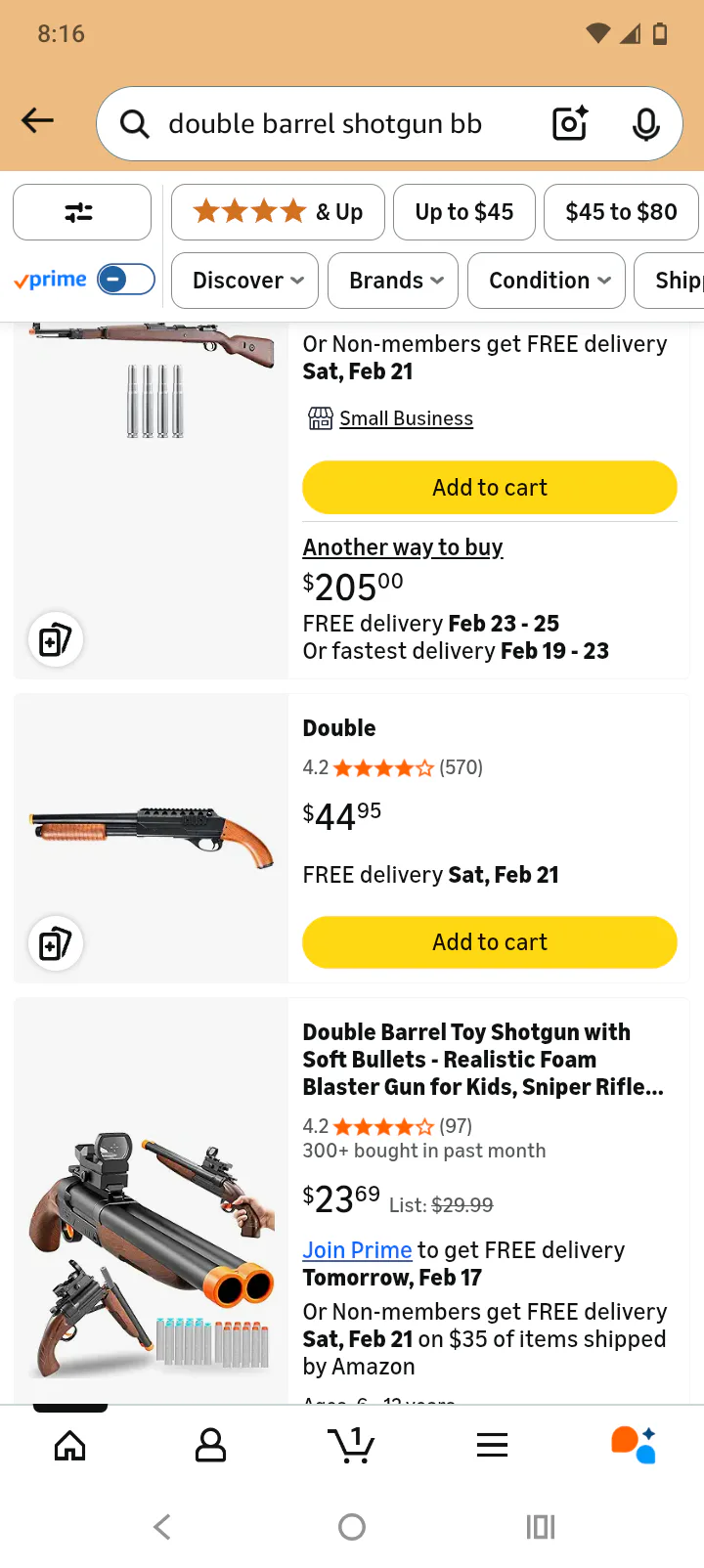The height and width of the screenshot is (1568, 704).
Task: Tap the Join Prime link
Action: click(357, 1250)
